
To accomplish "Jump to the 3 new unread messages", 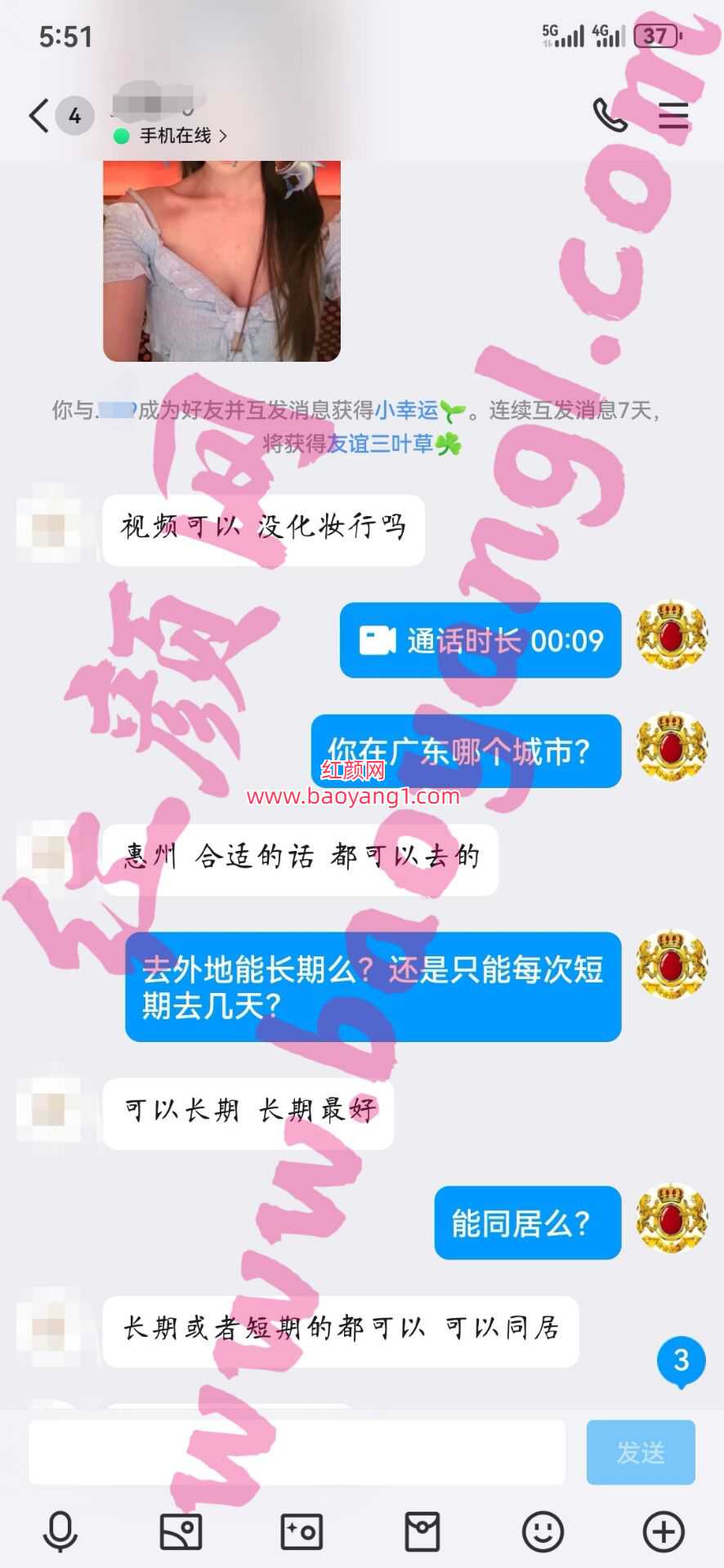I will coord(681,1361).
